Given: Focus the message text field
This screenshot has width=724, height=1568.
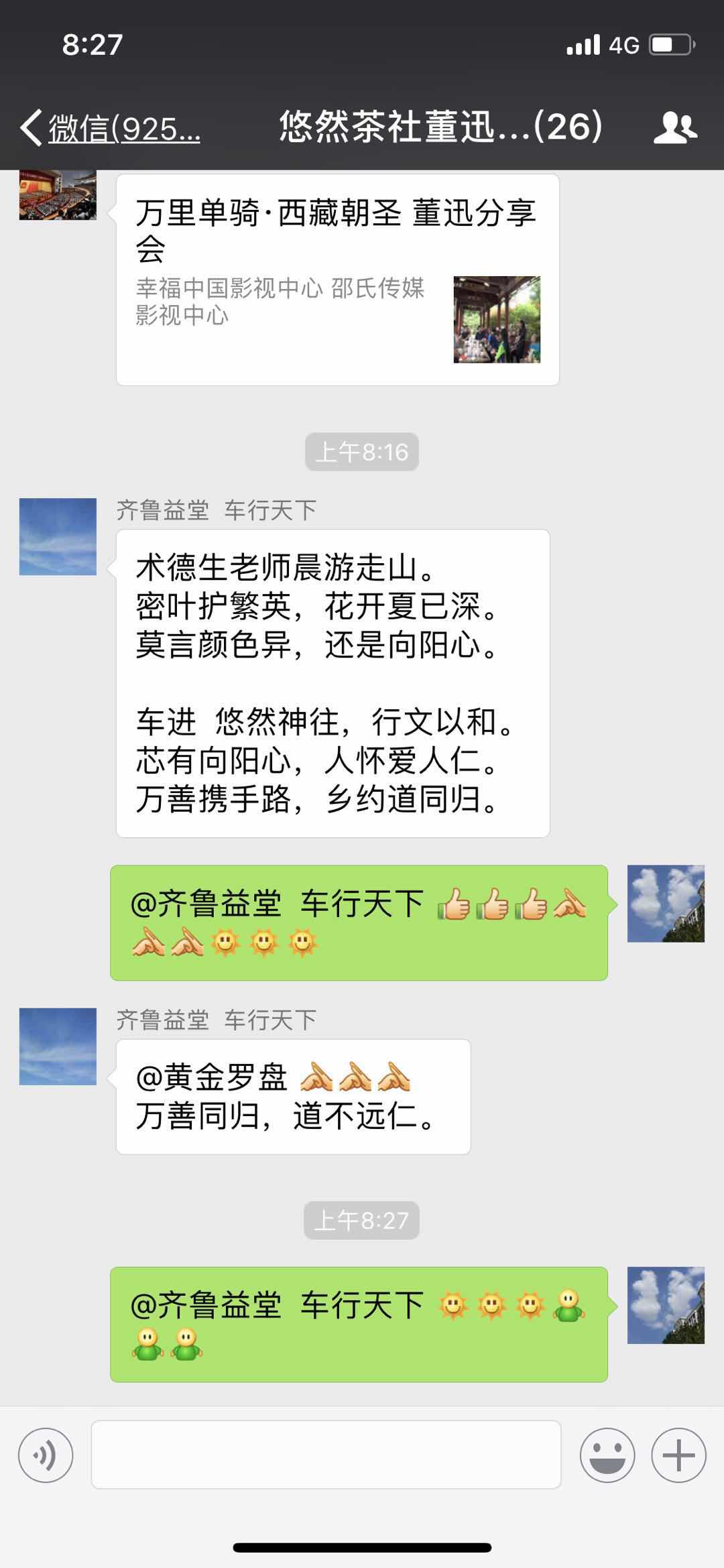Looking at the screenshot, I should [x=326, y=1455].
